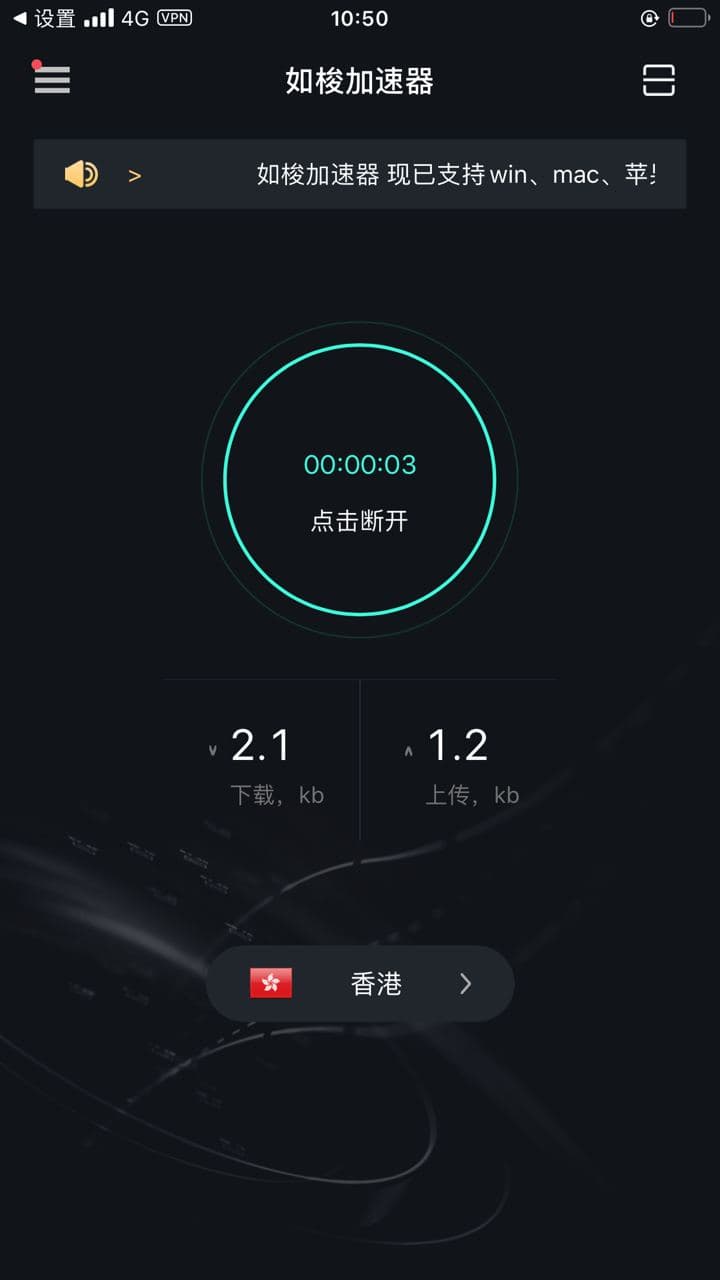The height and width of the screenshot is (1280, 720).
Task: Click the speaker announcement icon
Action: tap(80, 174)
